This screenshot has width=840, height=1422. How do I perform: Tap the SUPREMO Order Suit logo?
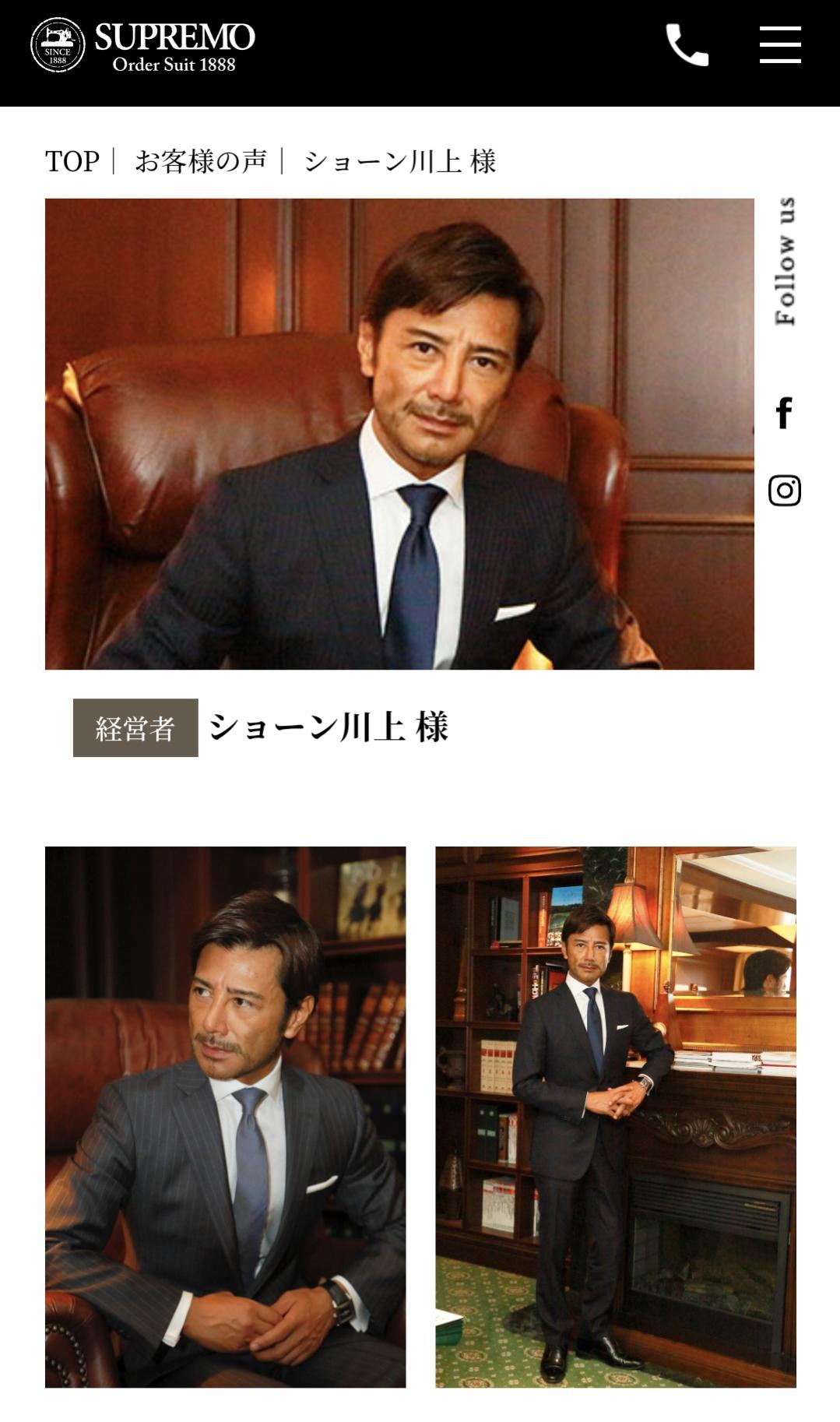[x=143, y=46]
